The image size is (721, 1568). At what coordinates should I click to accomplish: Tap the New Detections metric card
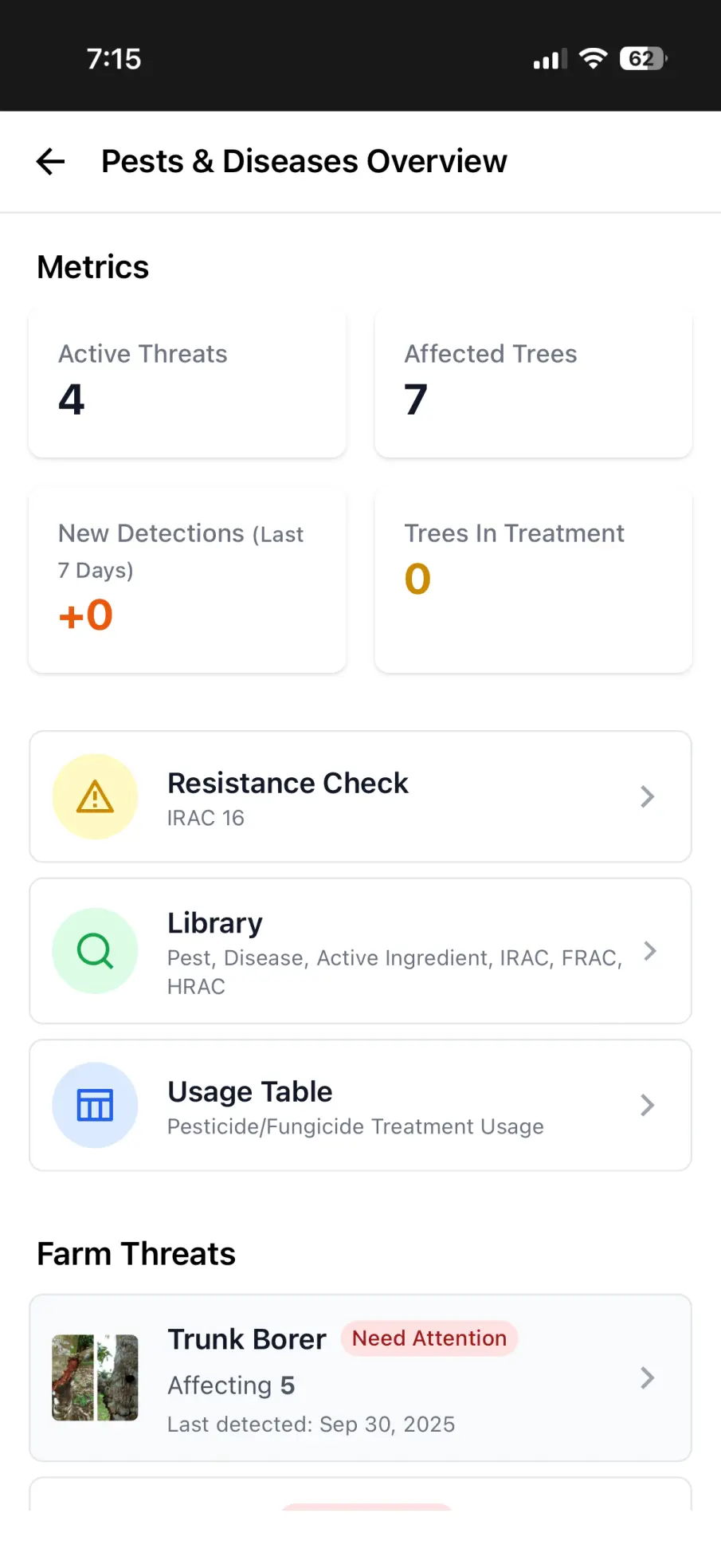click(x=186, y=580)
